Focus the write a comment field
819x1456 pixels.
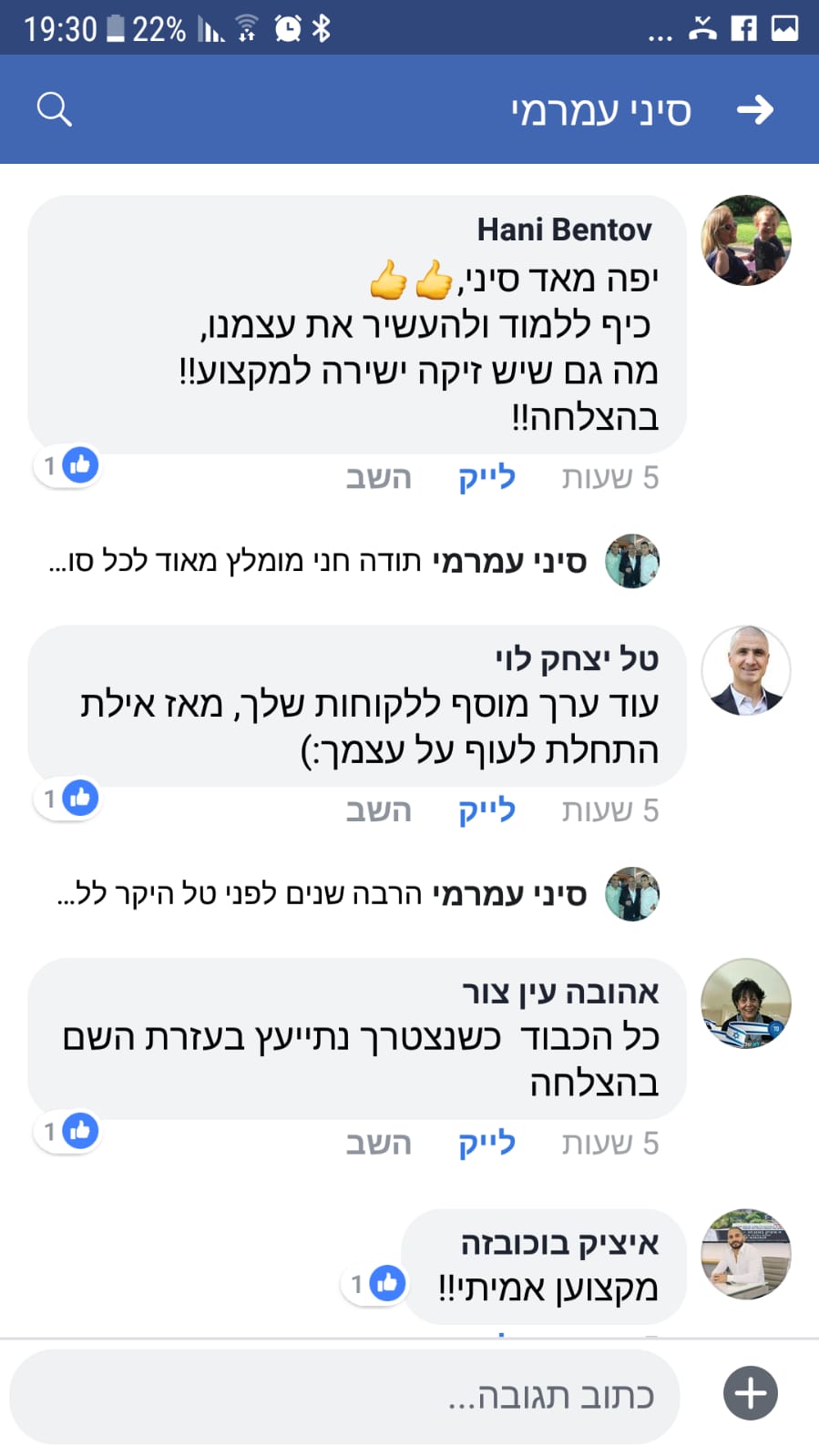pyautogui.click(x=346, y=1396)
